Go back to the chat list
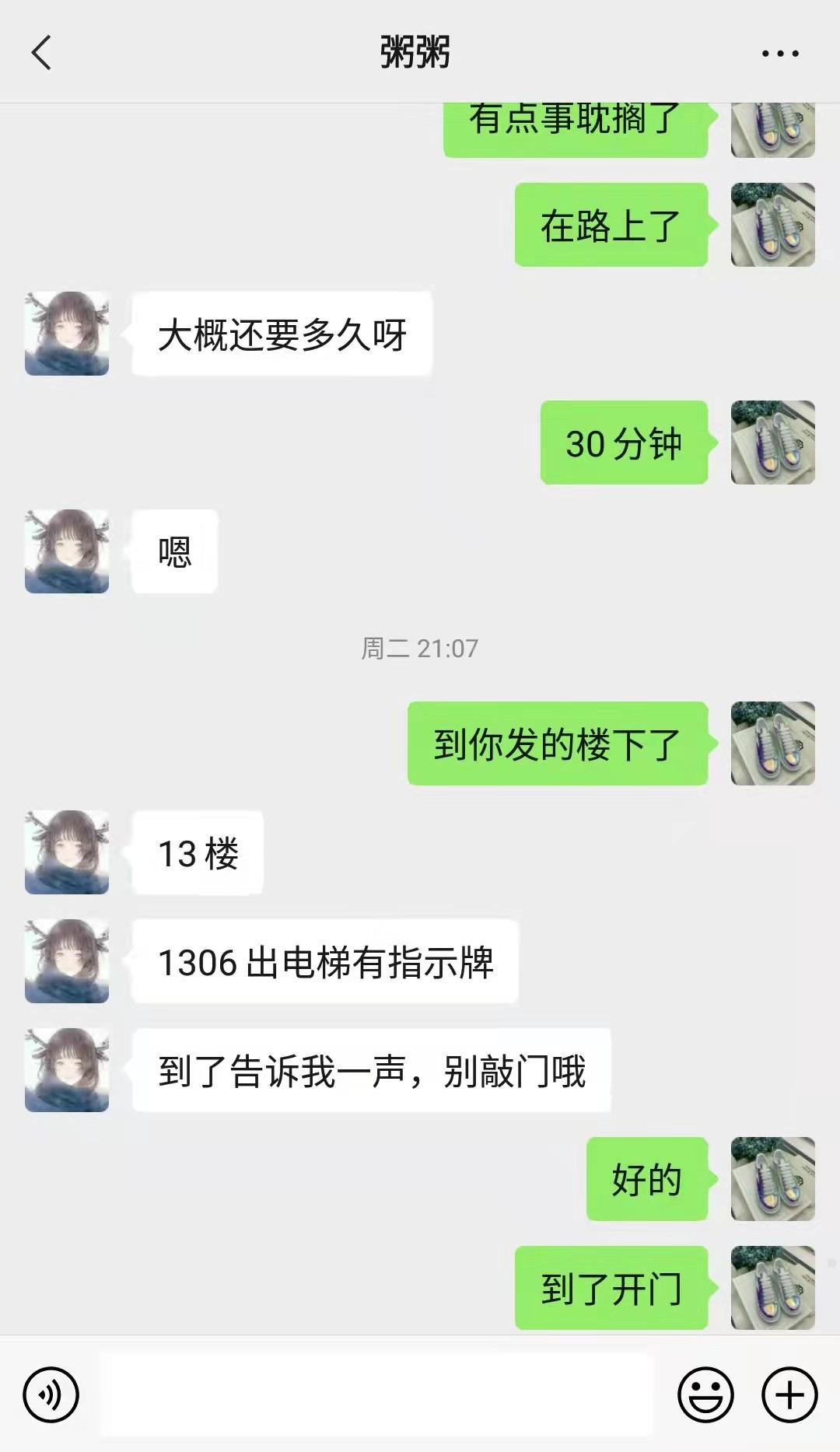This screenshot has height=1452, width=840. (41, 53)
